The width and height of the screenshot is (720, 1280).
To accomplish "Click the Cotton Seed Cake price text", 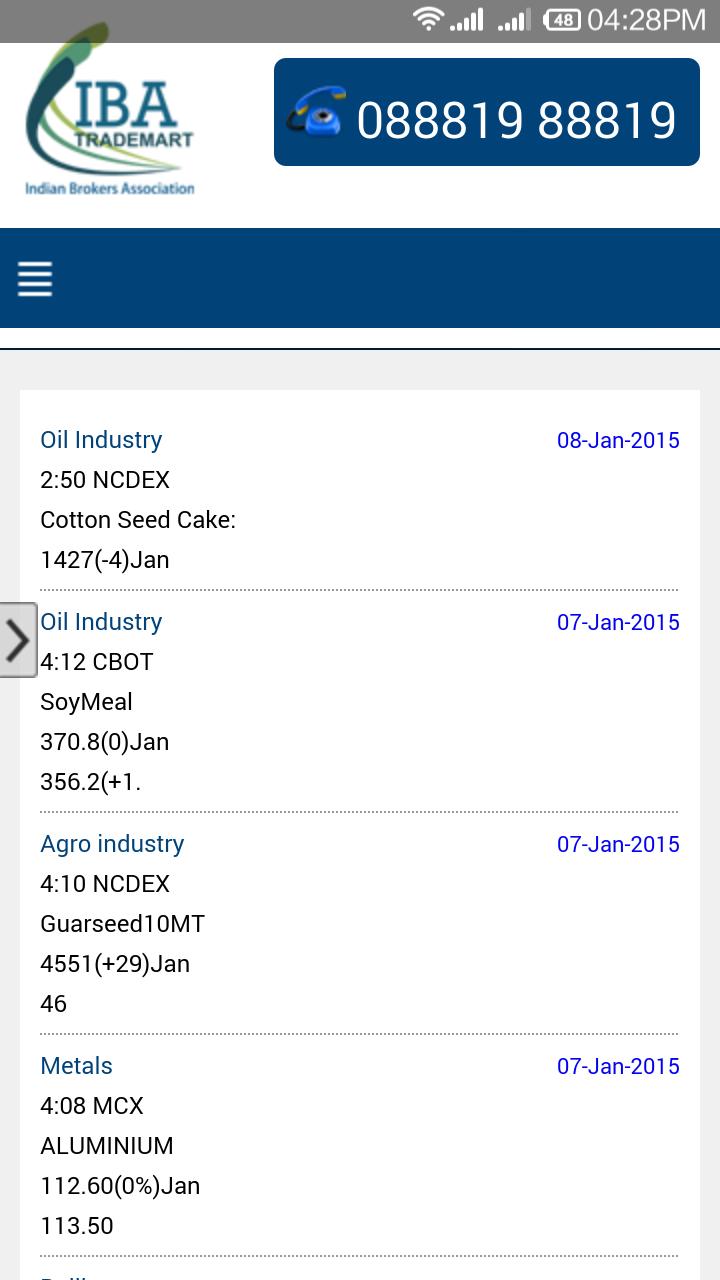I will point(139,520).
